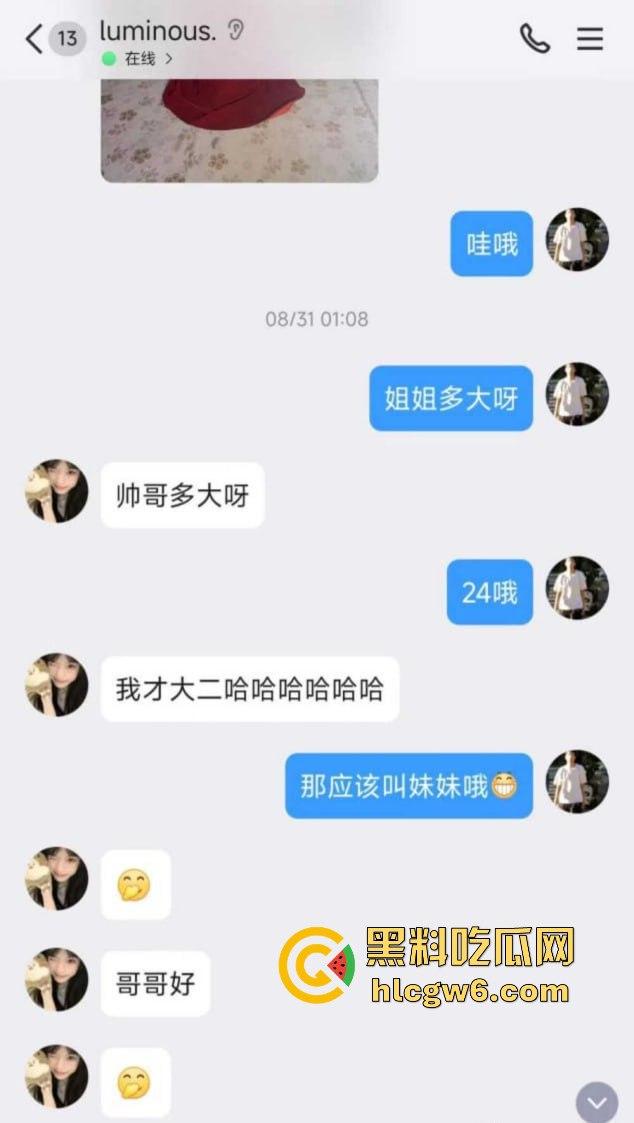Jump to the latest messages

click(596, 1101)
